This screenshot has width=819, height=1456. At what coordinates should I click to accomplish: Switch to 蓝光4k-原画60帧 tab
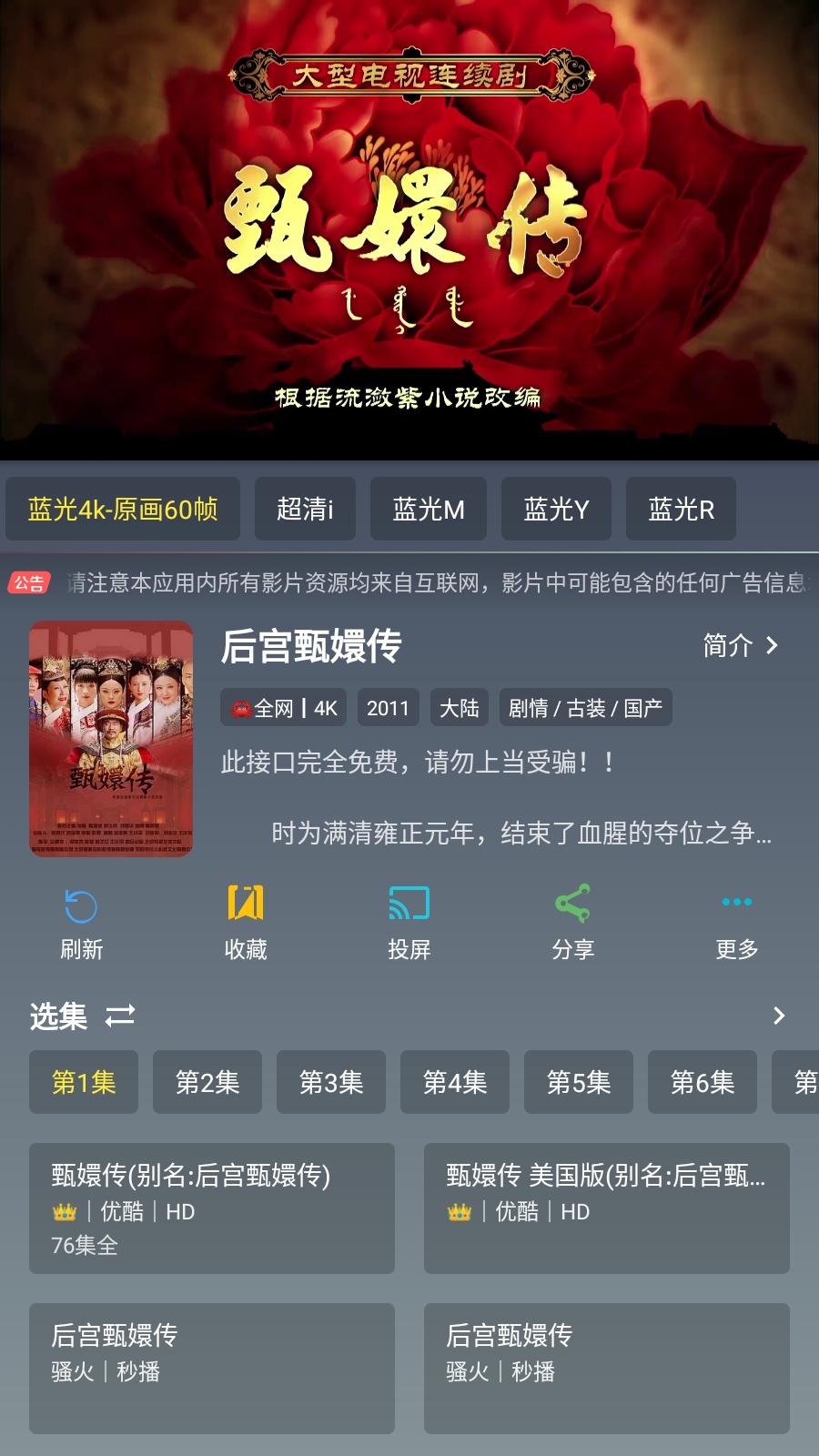(123, 510)
